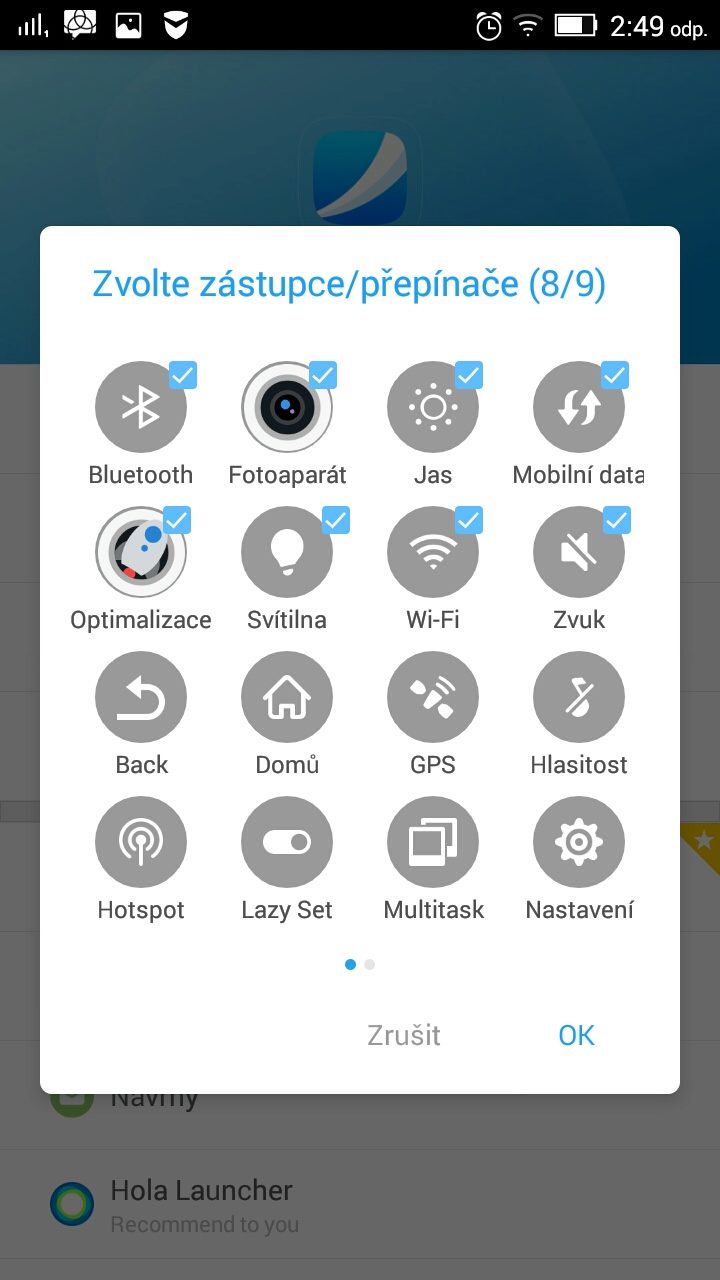Add the Domů home shortcut

[287, 698]
